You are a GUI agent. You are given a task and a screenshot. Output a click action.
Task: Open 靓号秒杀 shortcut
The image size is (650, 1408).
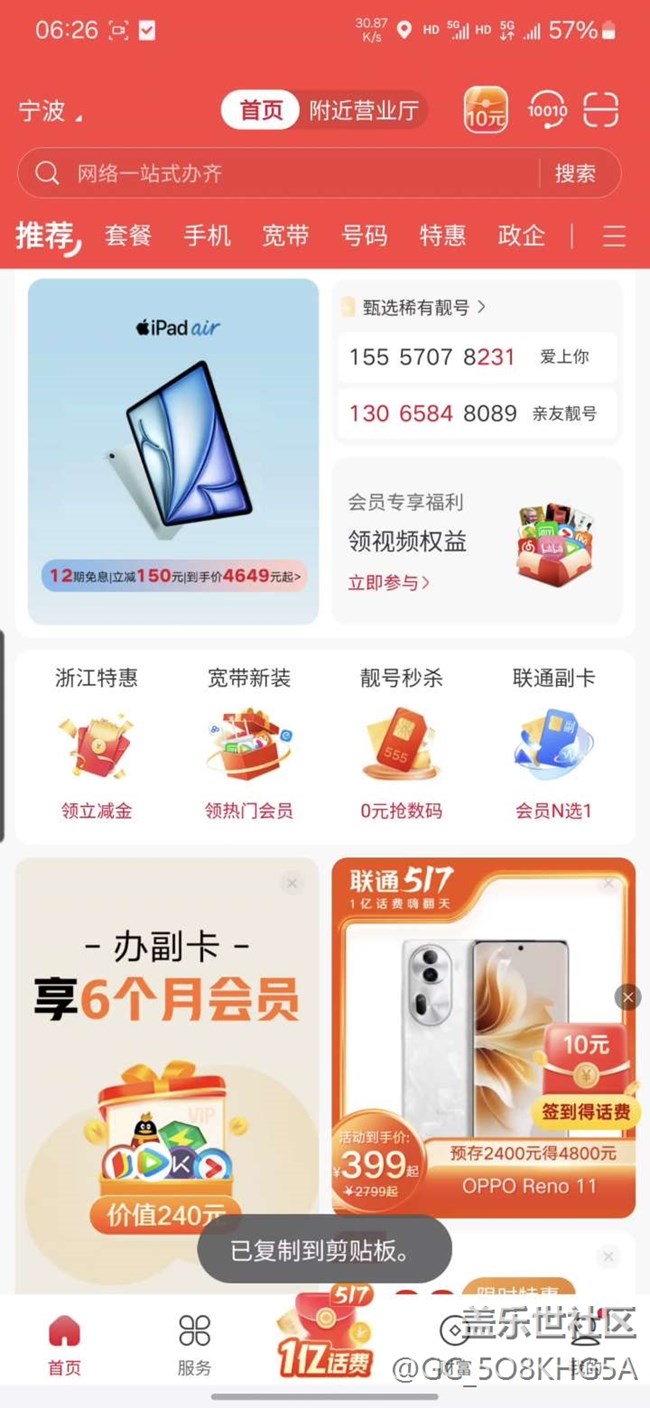pyautogui.click(x=401, y=745)
